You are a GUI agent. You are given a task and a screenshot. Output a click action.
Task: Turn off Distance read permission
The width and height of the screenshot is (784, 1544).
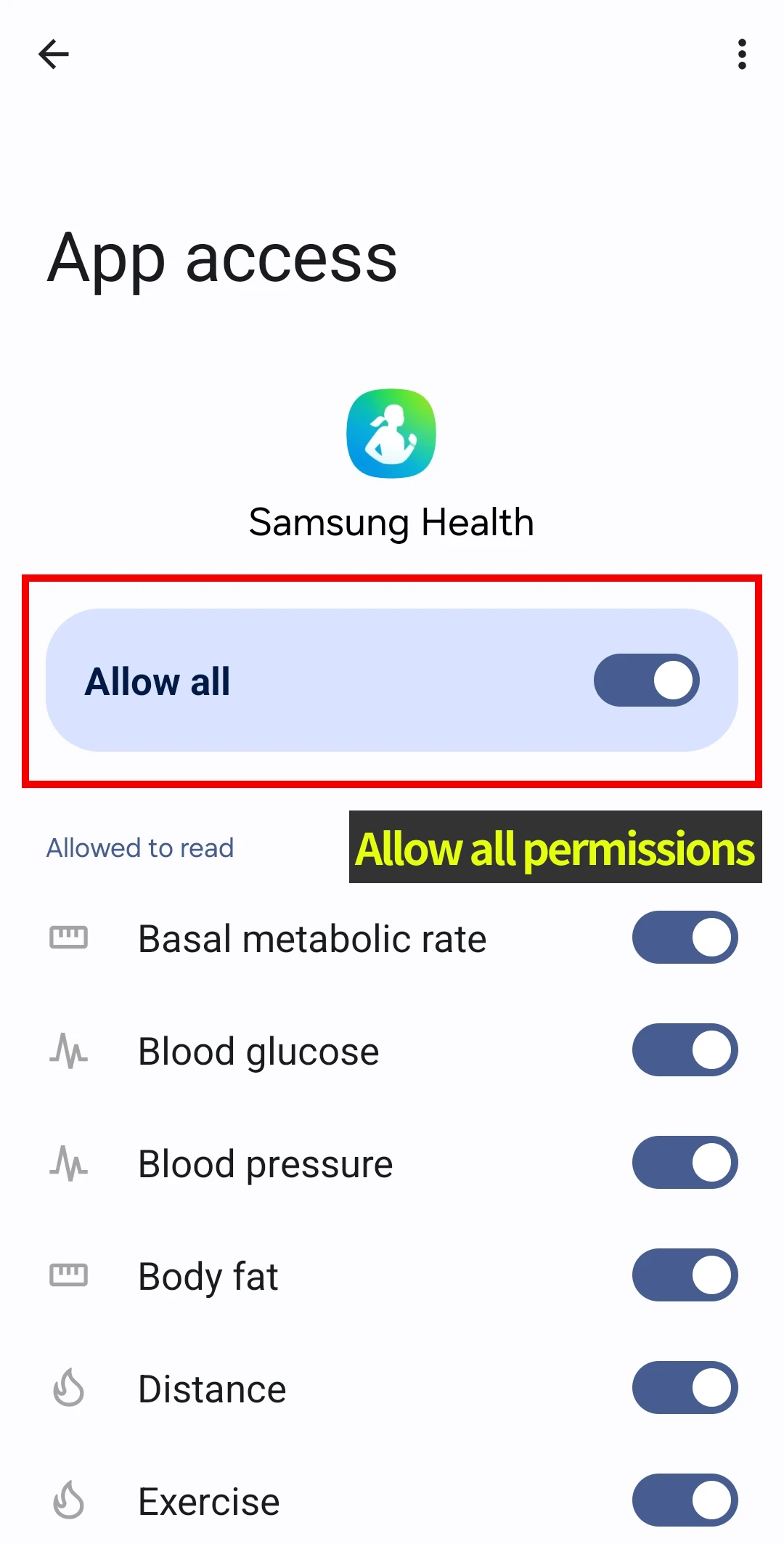pyautogui.click(x=685, y=1388)
